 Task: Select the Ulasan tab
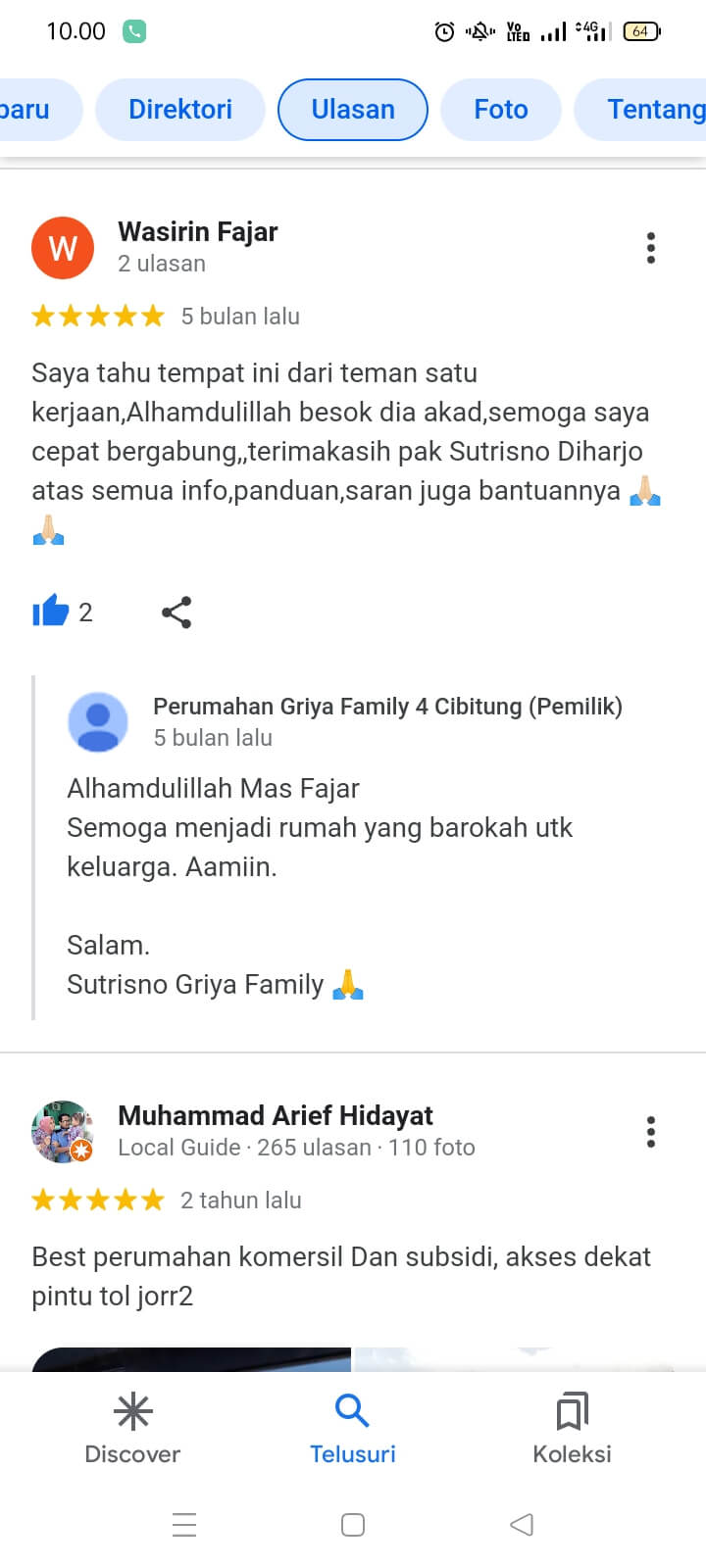[353, 110]
